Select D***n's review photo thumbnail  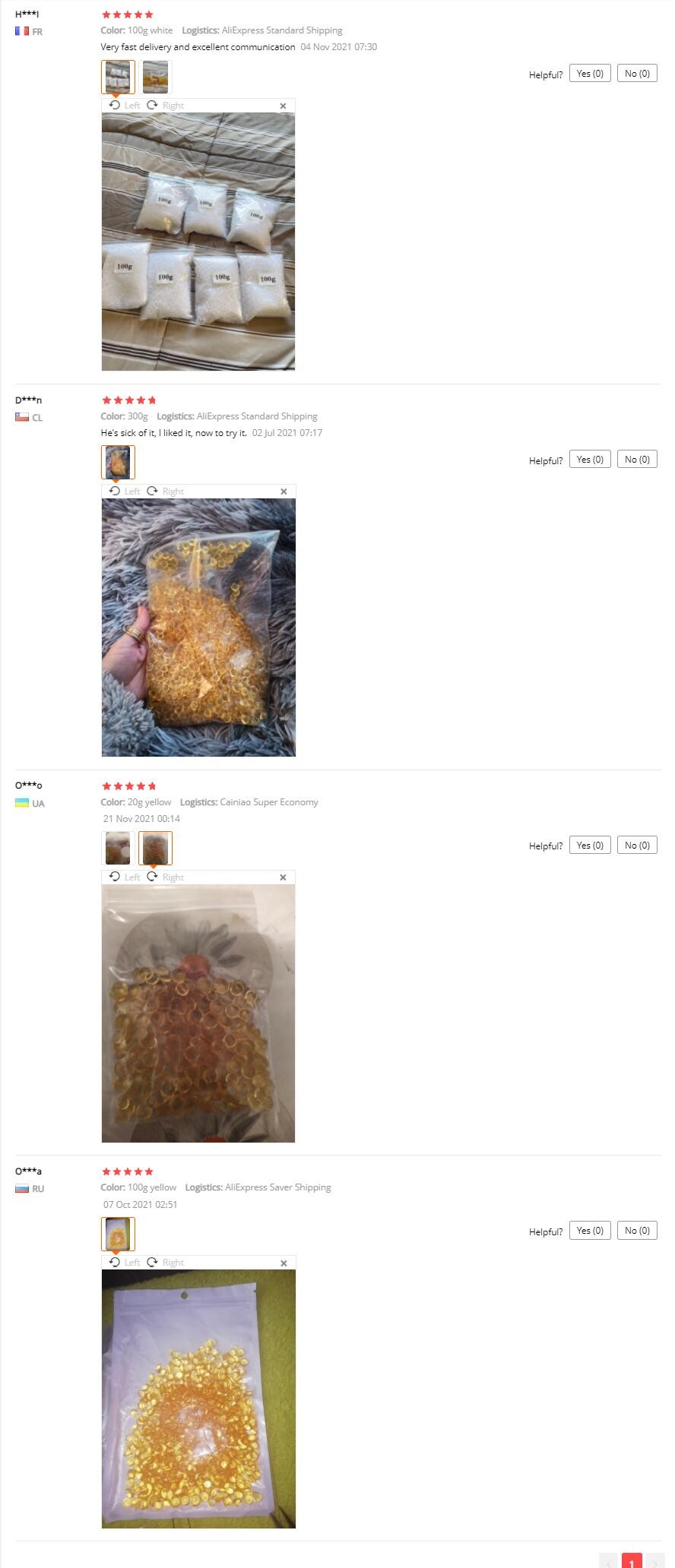coord(118,462)
